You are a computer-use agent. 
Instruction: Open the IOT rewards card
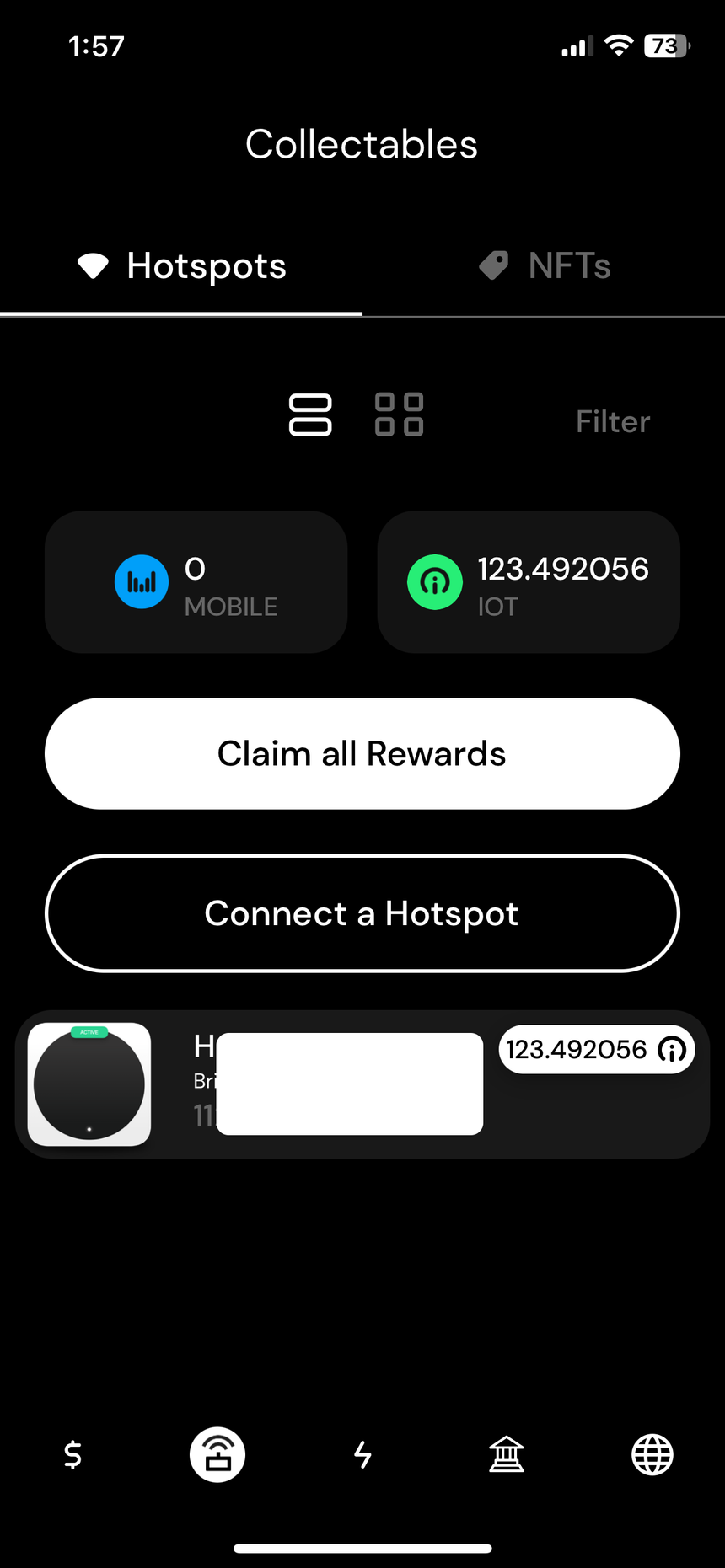point(529,582)
